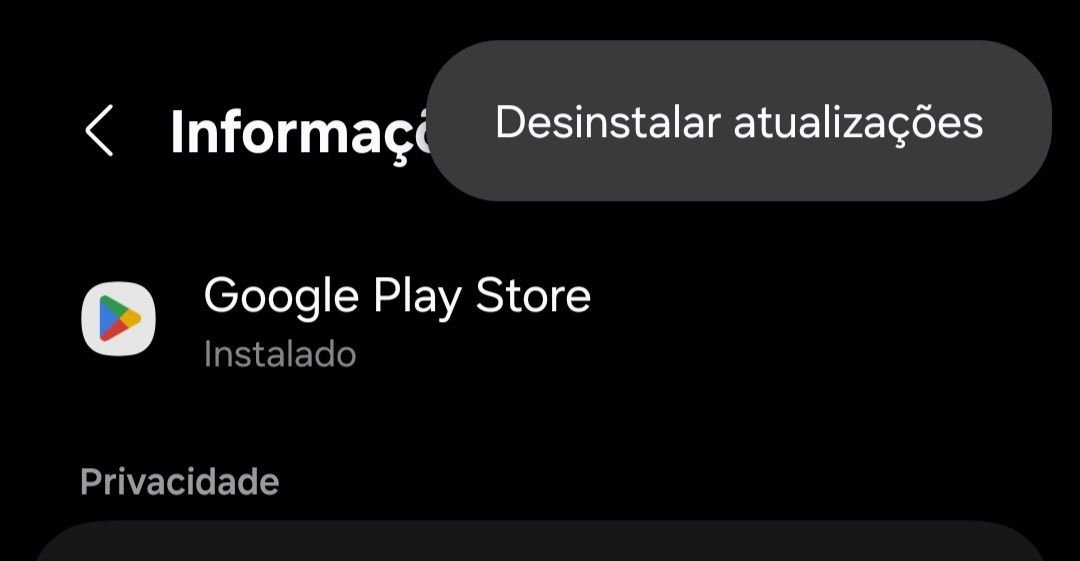Select Desinstalar atualizações from the popup

tap(738, 122)
